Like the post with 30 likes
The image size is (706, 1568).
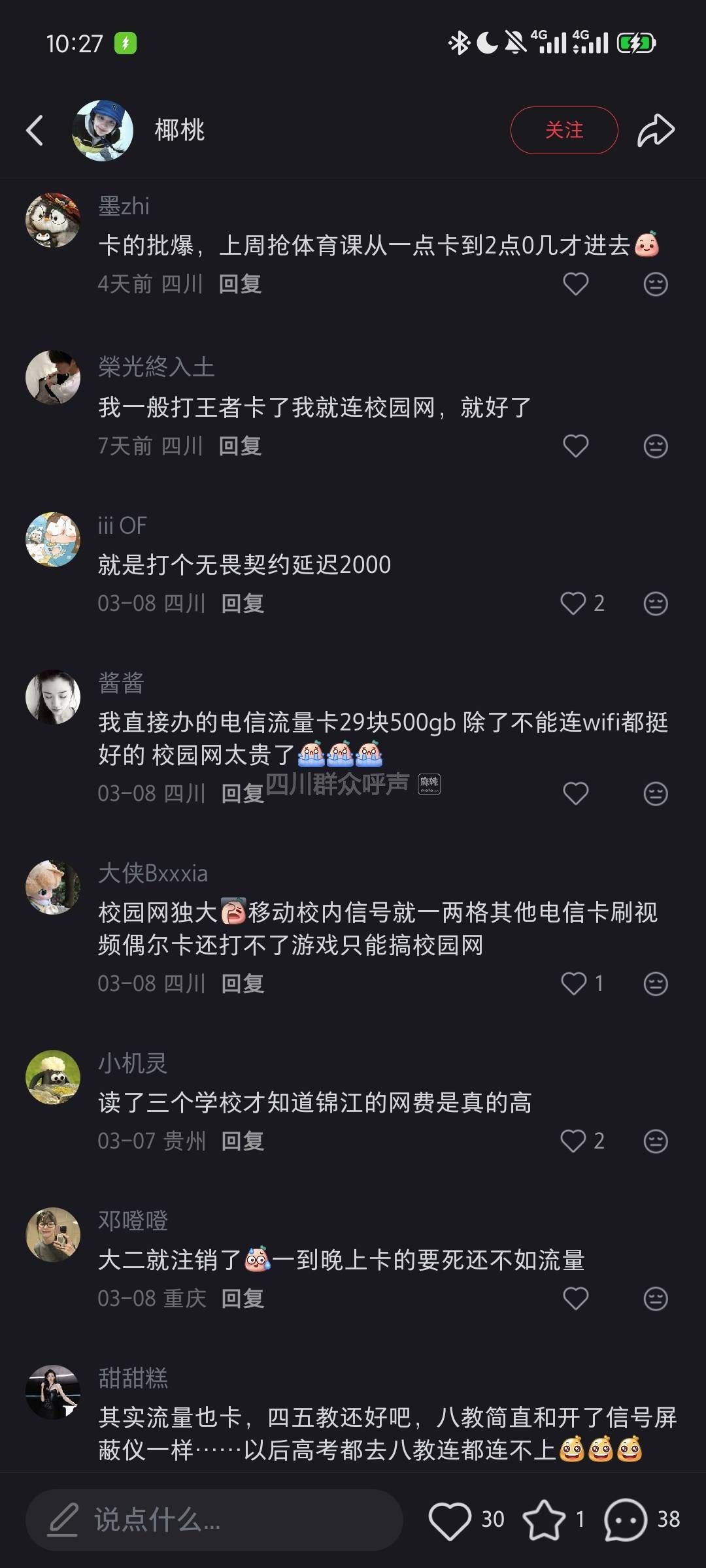pos(450,1520)
